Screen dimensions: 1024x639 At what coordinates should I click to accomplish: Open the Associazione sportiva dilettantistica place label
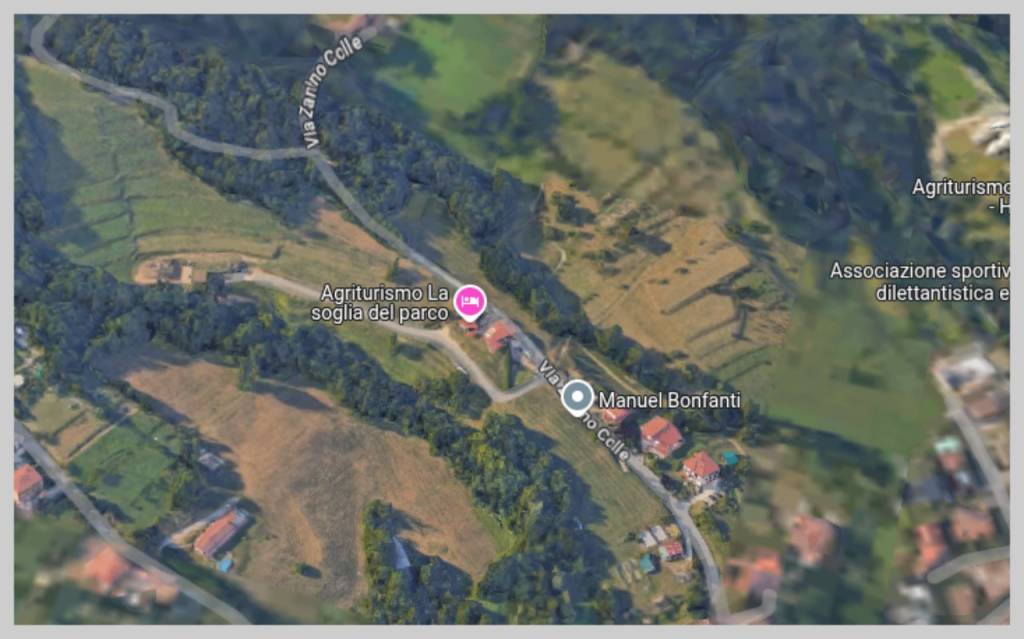pyautogui.click(x=919, y=281)
